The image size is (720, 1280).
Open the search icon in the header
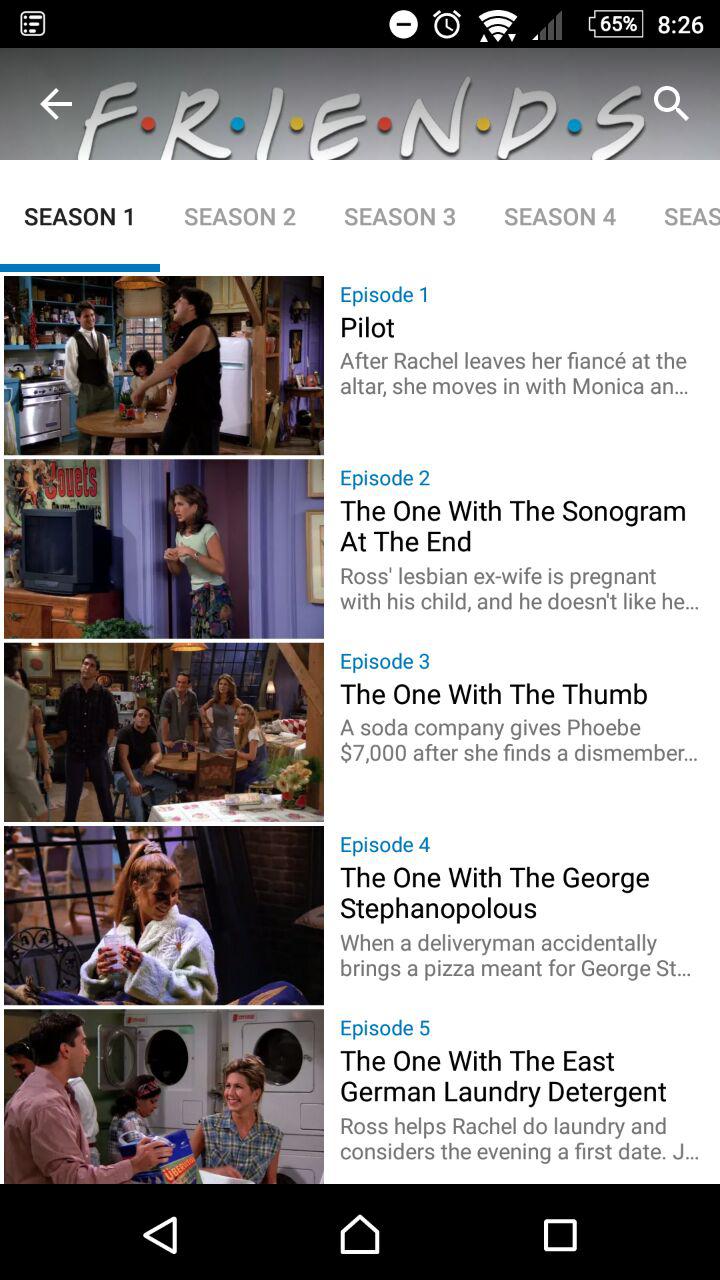click(671, 103)
